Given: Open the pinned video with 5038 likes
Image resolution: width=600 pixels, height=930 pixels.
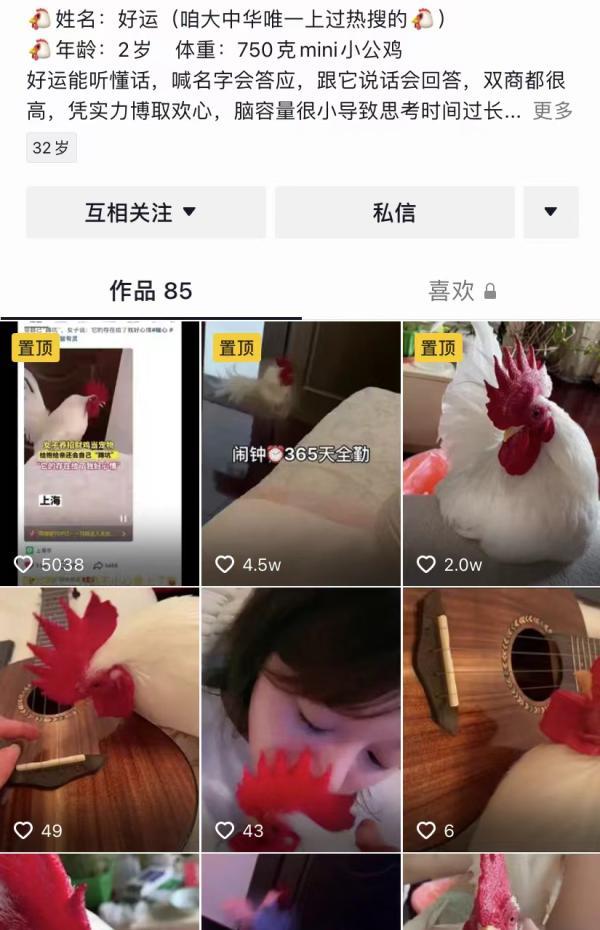Looking at the screenshot, I should tap(100, 453).
